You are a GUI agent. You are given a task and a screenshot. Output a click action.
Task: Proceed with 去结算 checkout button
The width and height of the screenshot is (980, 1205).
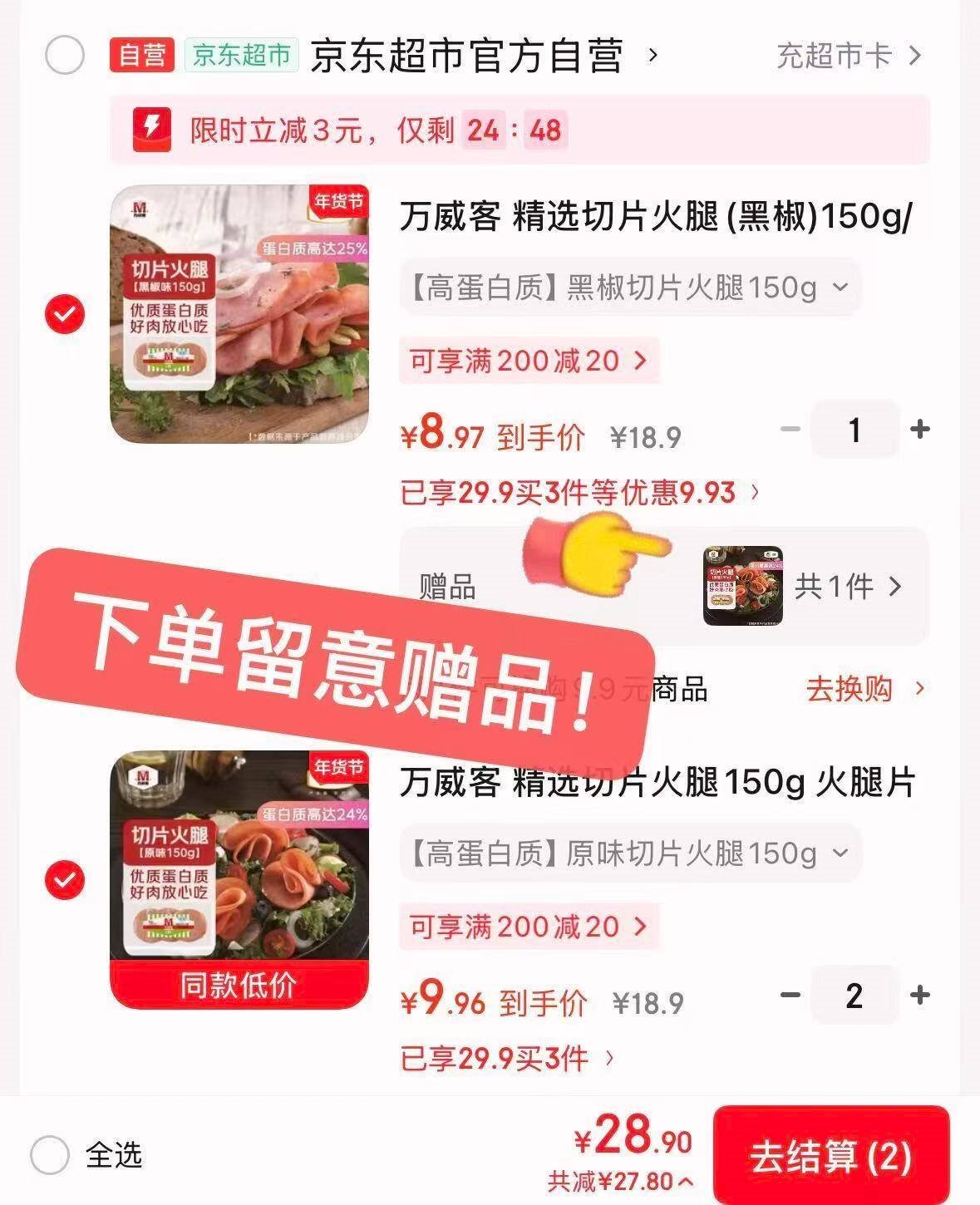[830, 1156]
